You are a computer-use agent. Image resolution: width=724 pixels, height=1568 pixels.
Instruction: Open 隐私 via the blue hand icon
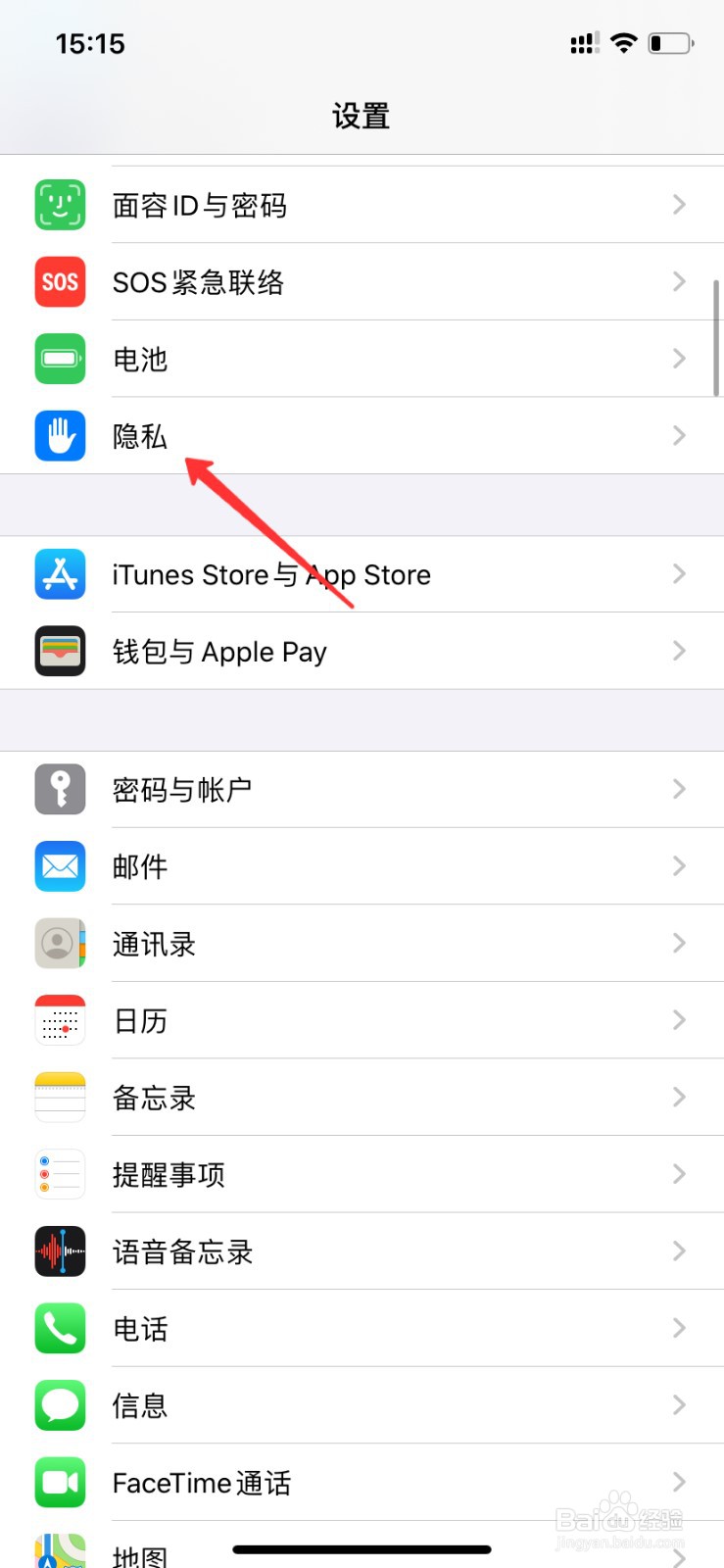(x=60, y=436)
